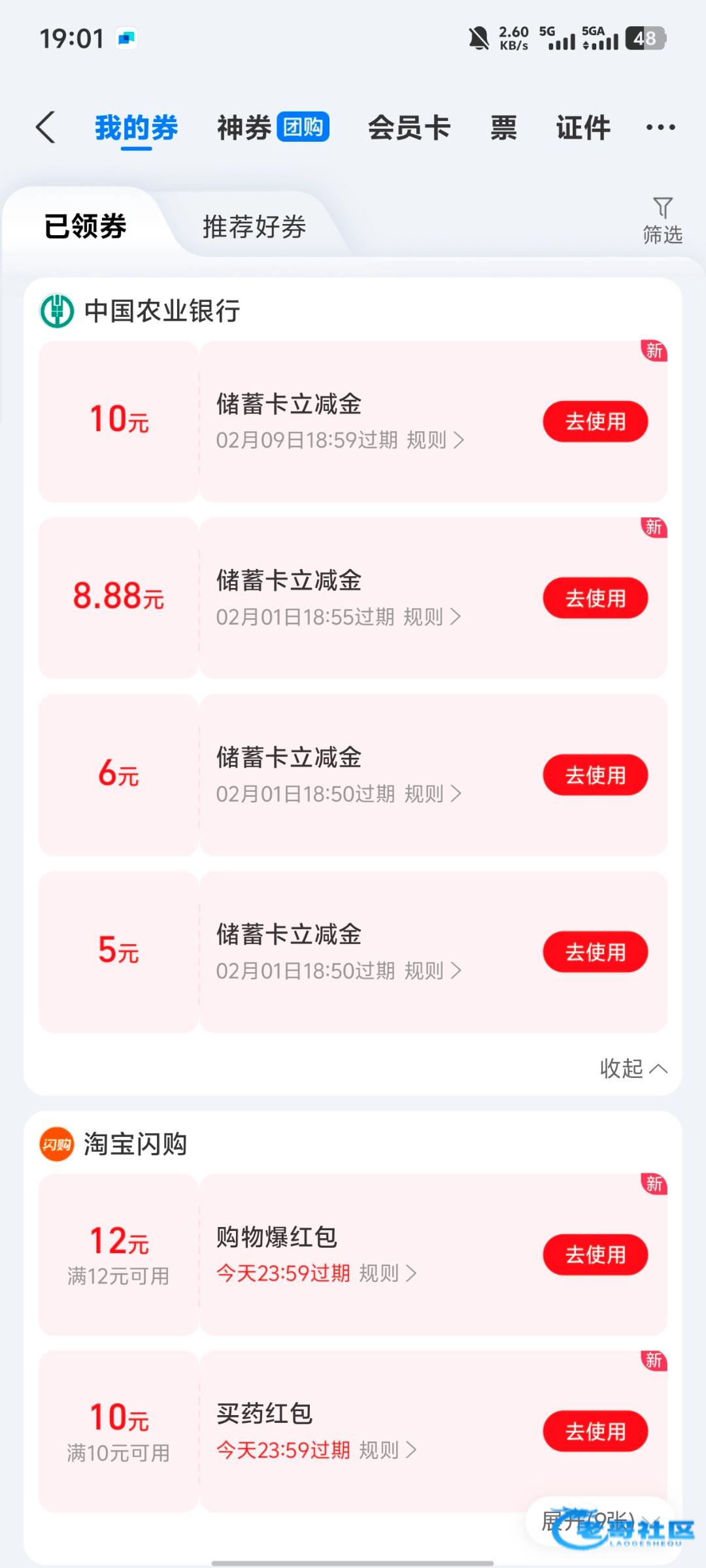View 规则 of the 10元 储蓄卡立减金 coupon
The width and height of the screenshot is (706, 1568).
[435, 440]
